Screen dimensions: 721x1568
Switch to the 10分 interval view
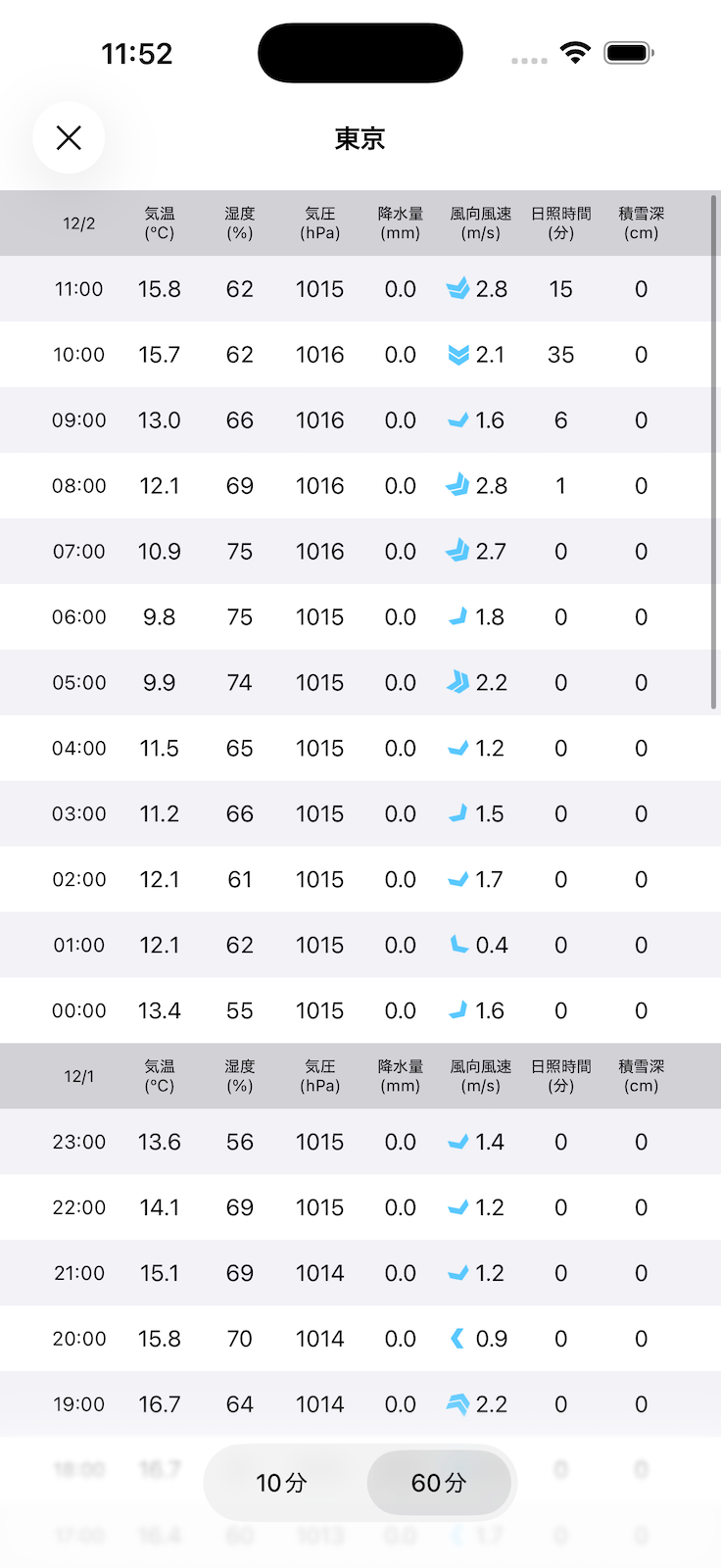pos(282,1483)
